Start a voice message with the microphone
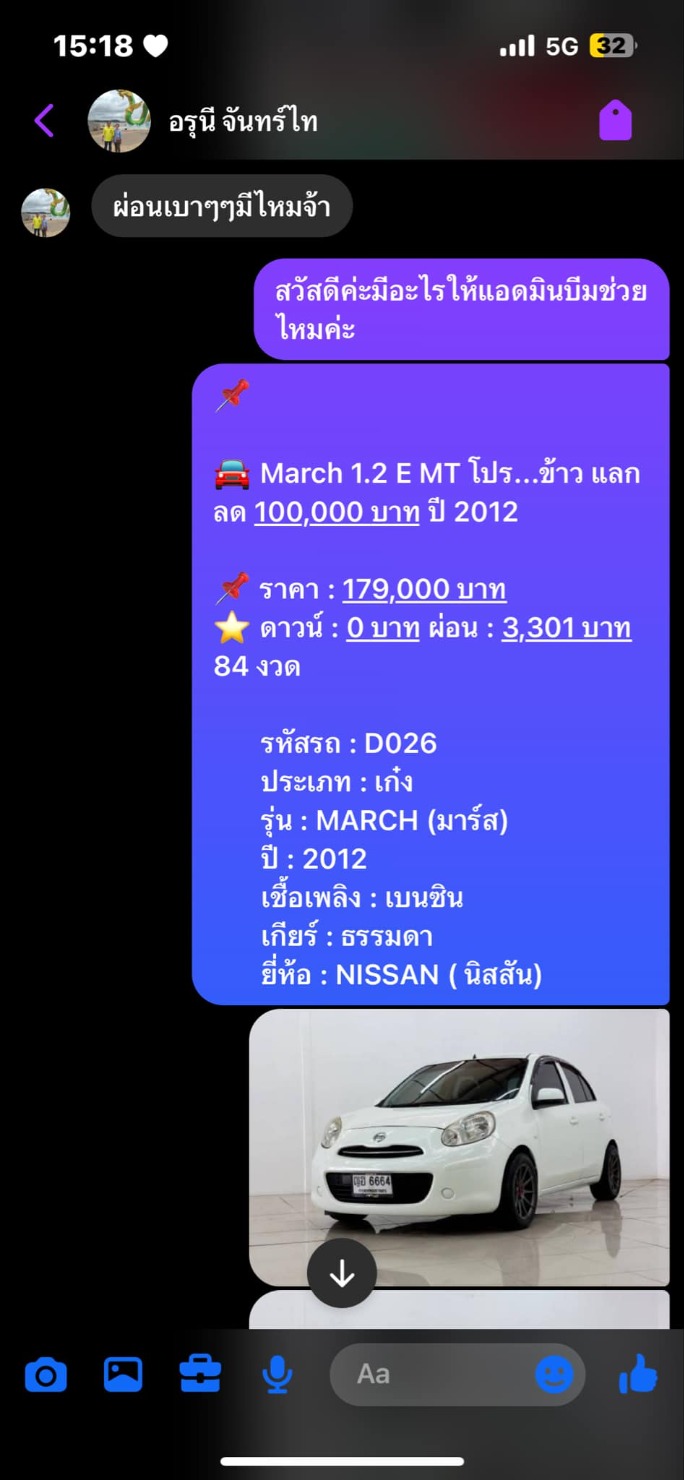This screenshot has height=1480, width=684. coord(277,1375)
